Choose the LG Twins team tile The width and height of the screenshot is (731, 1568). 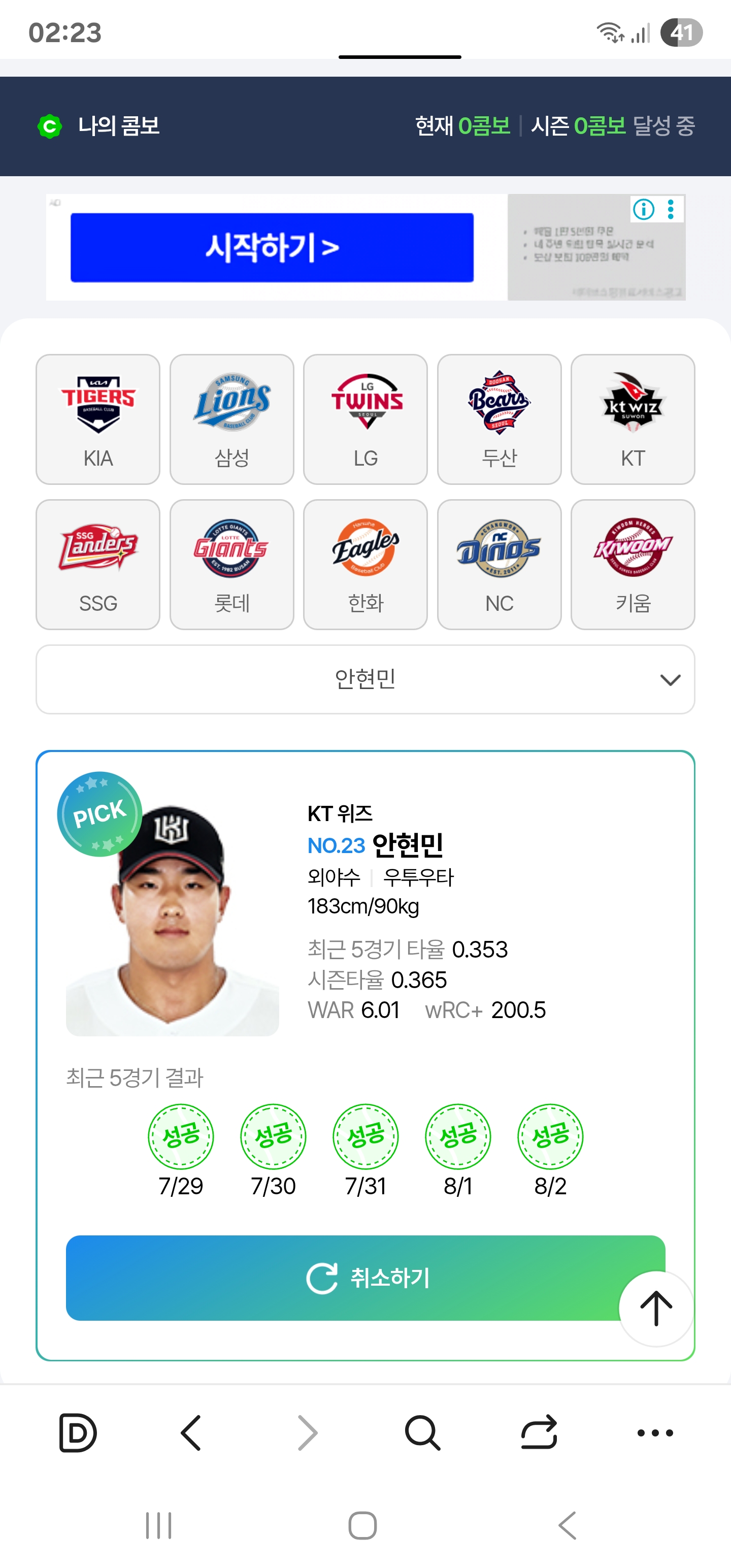click(365, 419)
